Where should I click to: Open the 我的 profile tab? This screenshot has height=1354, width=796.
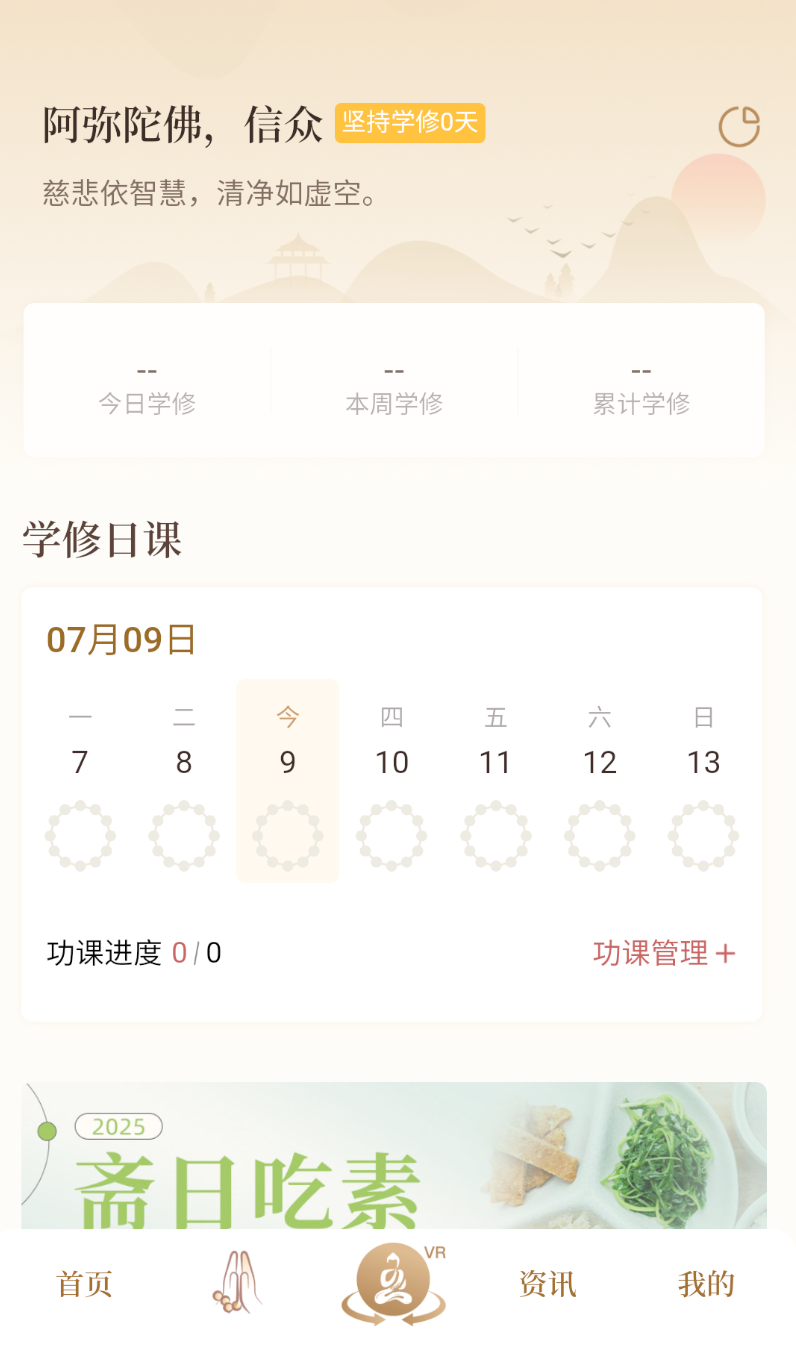pos(705,1285)
